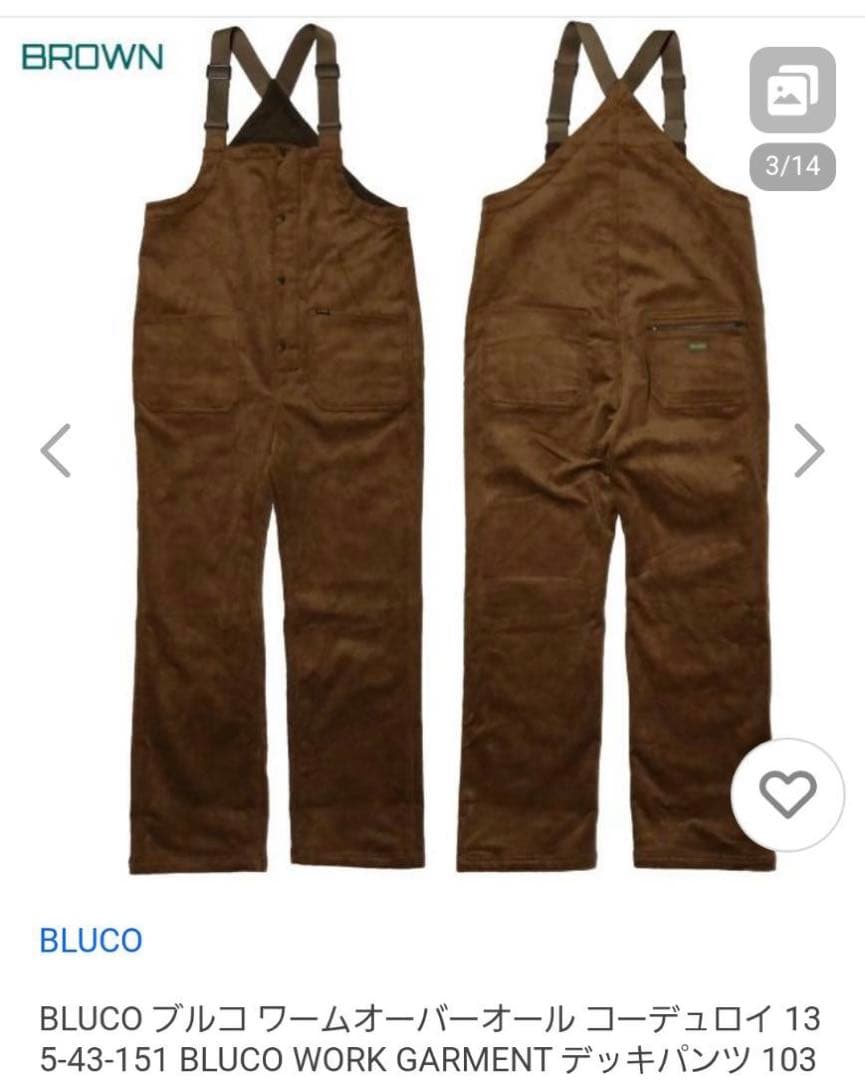Screen dimensions: 865x1080
Task: Show the next product image
Action: tap(808, 451)
